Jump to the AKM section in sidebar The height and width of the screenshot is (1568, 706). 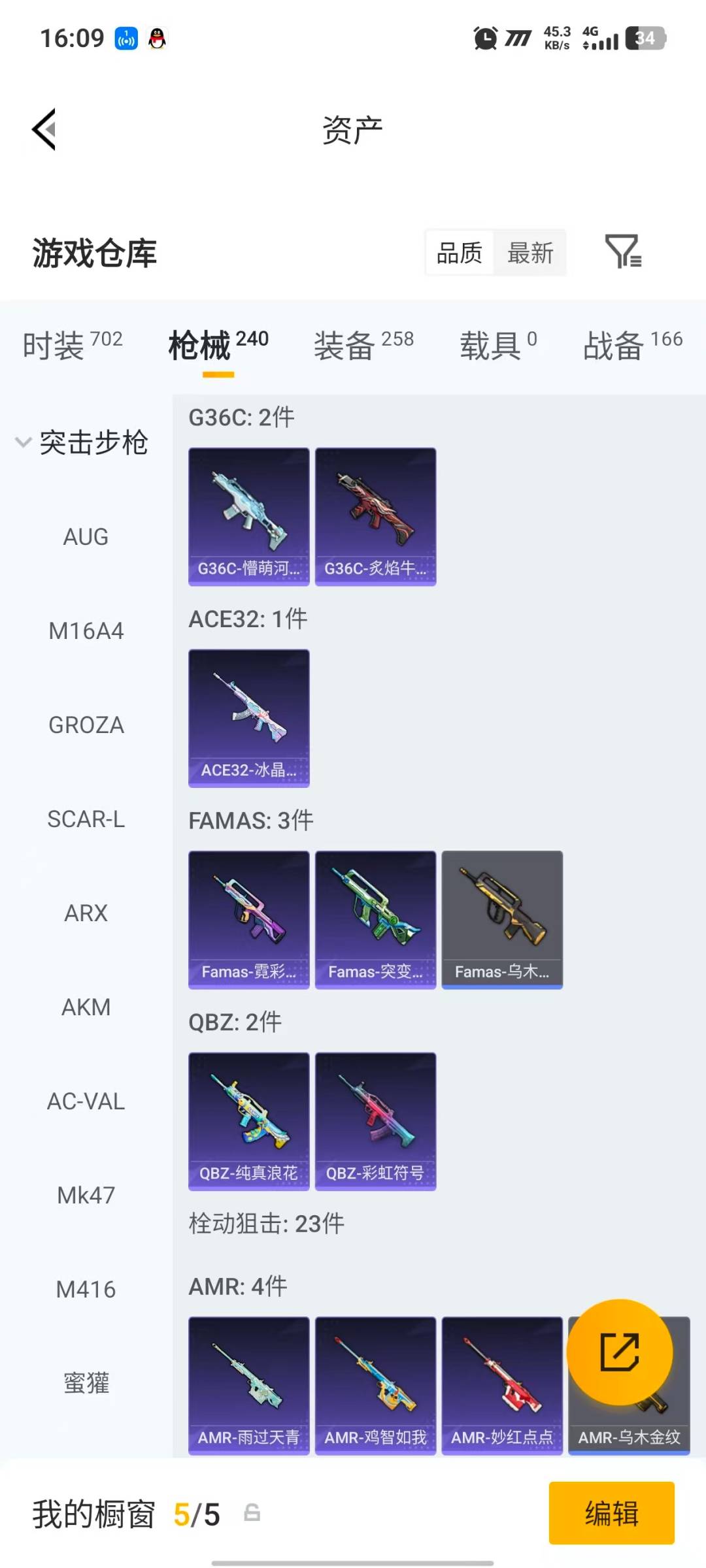[86, 1007]
